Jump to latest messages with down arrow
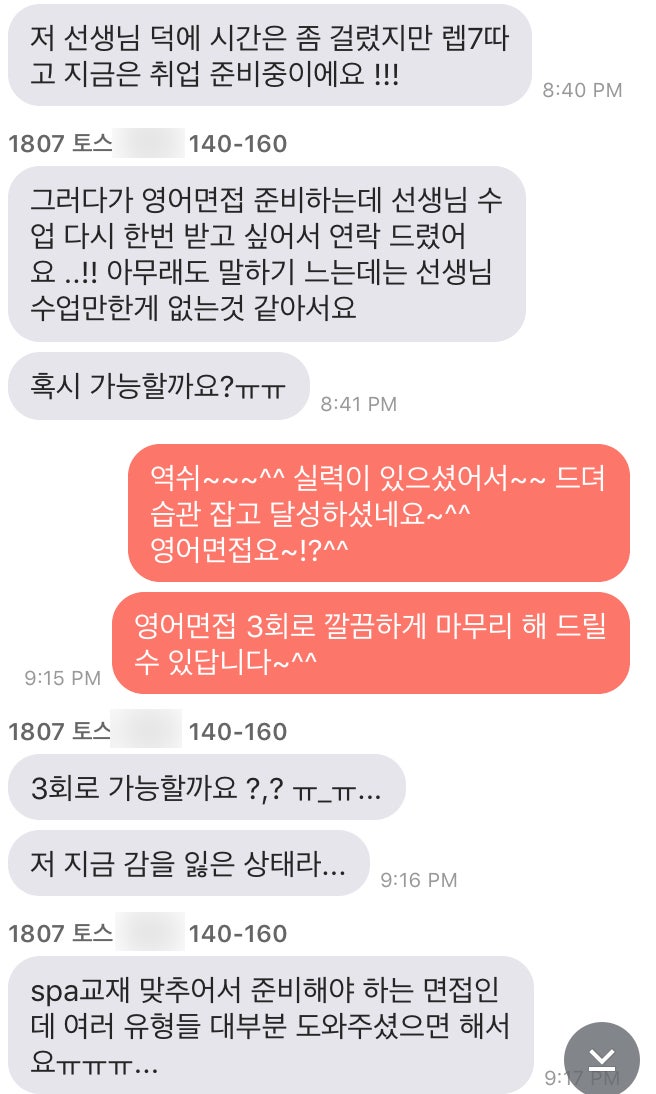 pos(602,1059)
